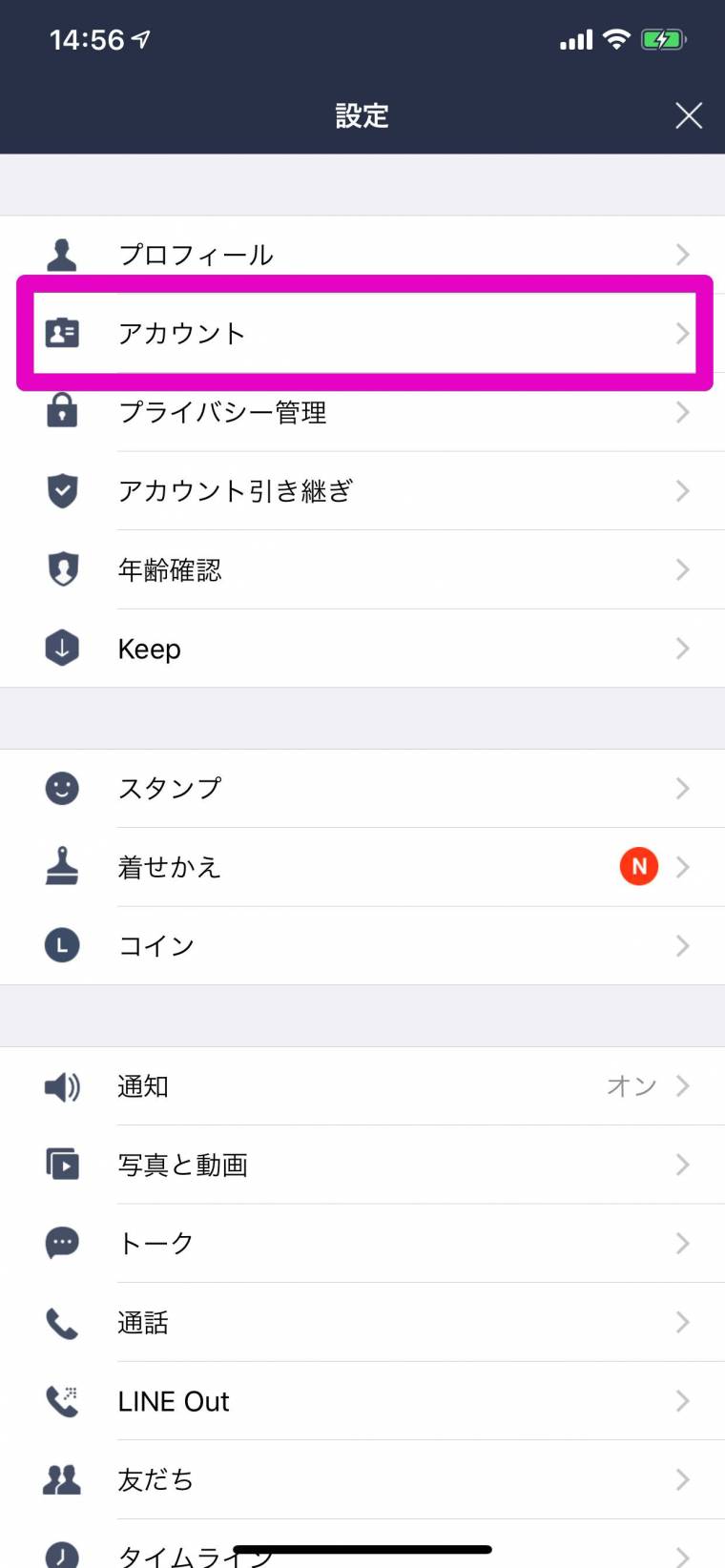
Task: Click the 通知 speaker icon
Action: (x=62, y=1085)
